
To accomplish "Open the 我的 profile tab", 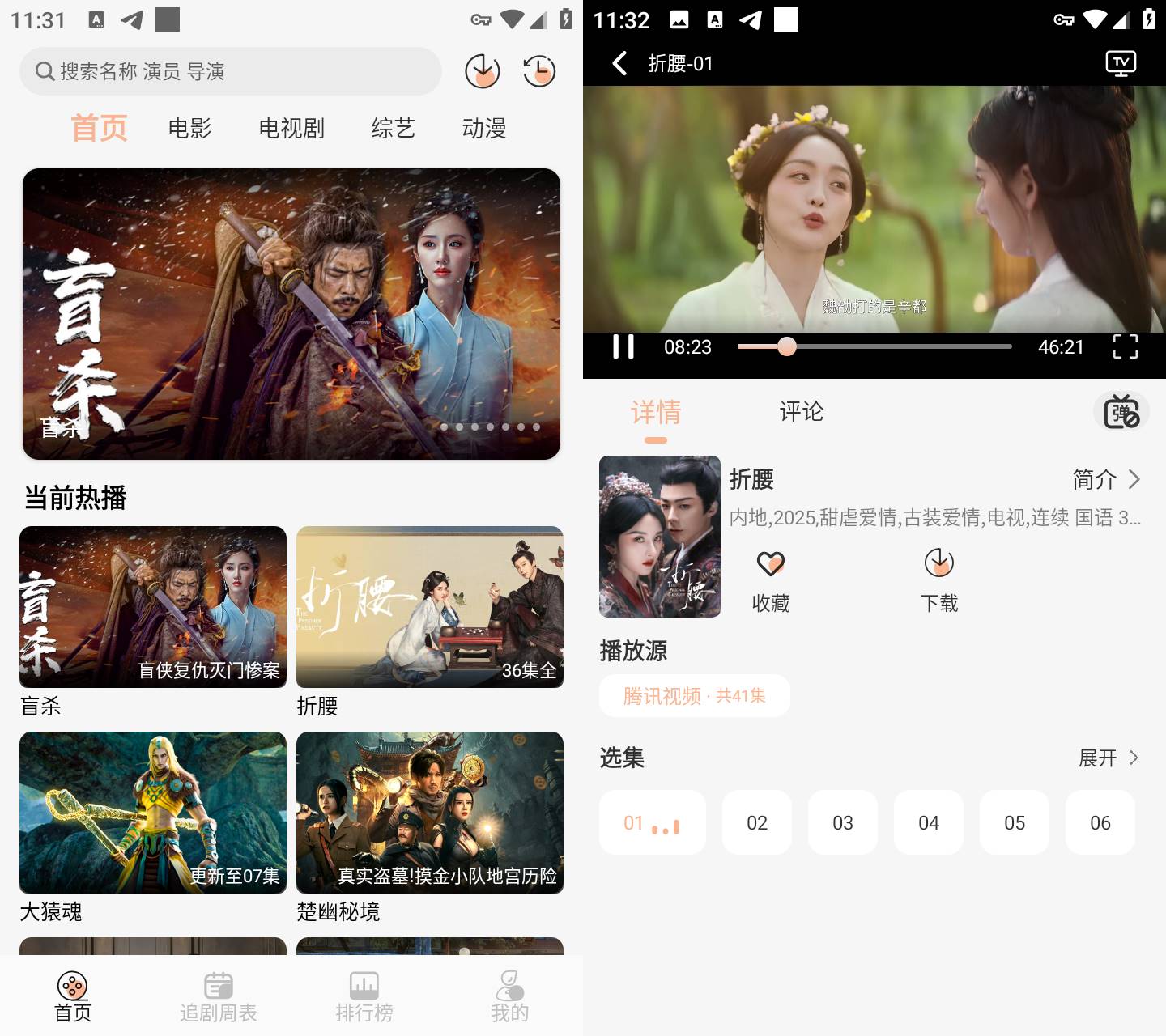I will coord(510,997).
